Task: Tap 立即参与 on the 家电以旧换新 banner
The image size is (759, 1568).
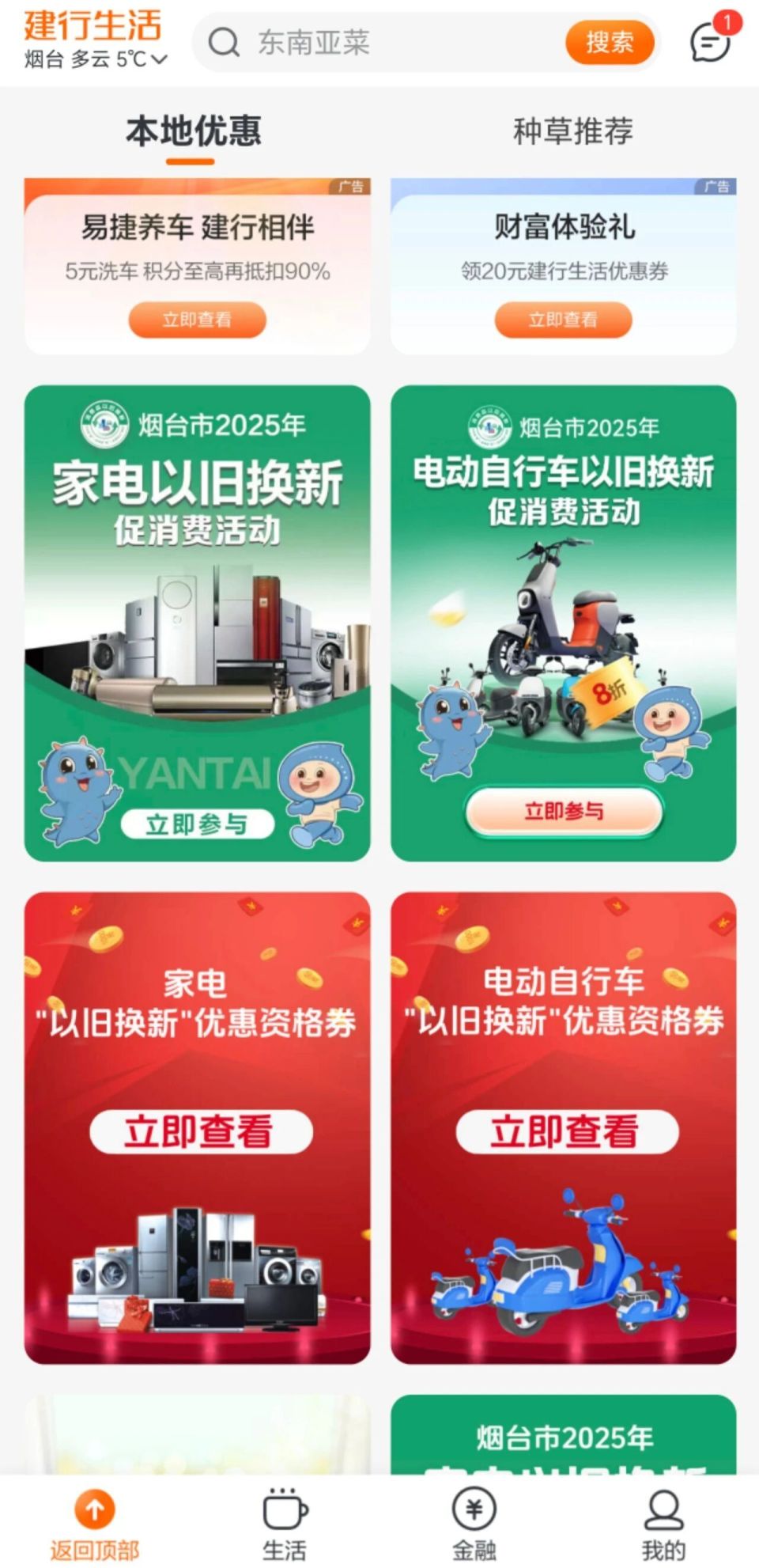Action: 197,824
